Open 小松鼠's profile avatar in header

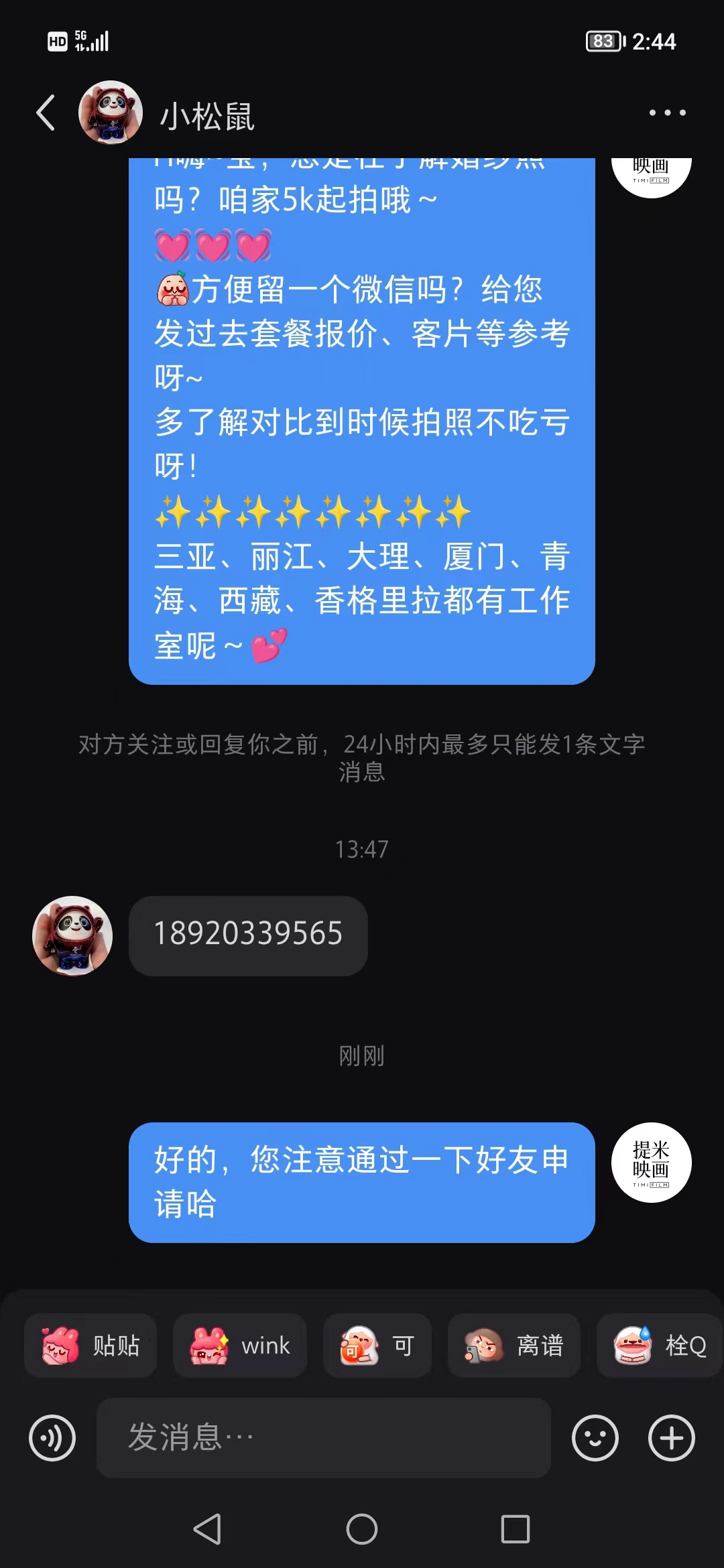coord(111,113)
